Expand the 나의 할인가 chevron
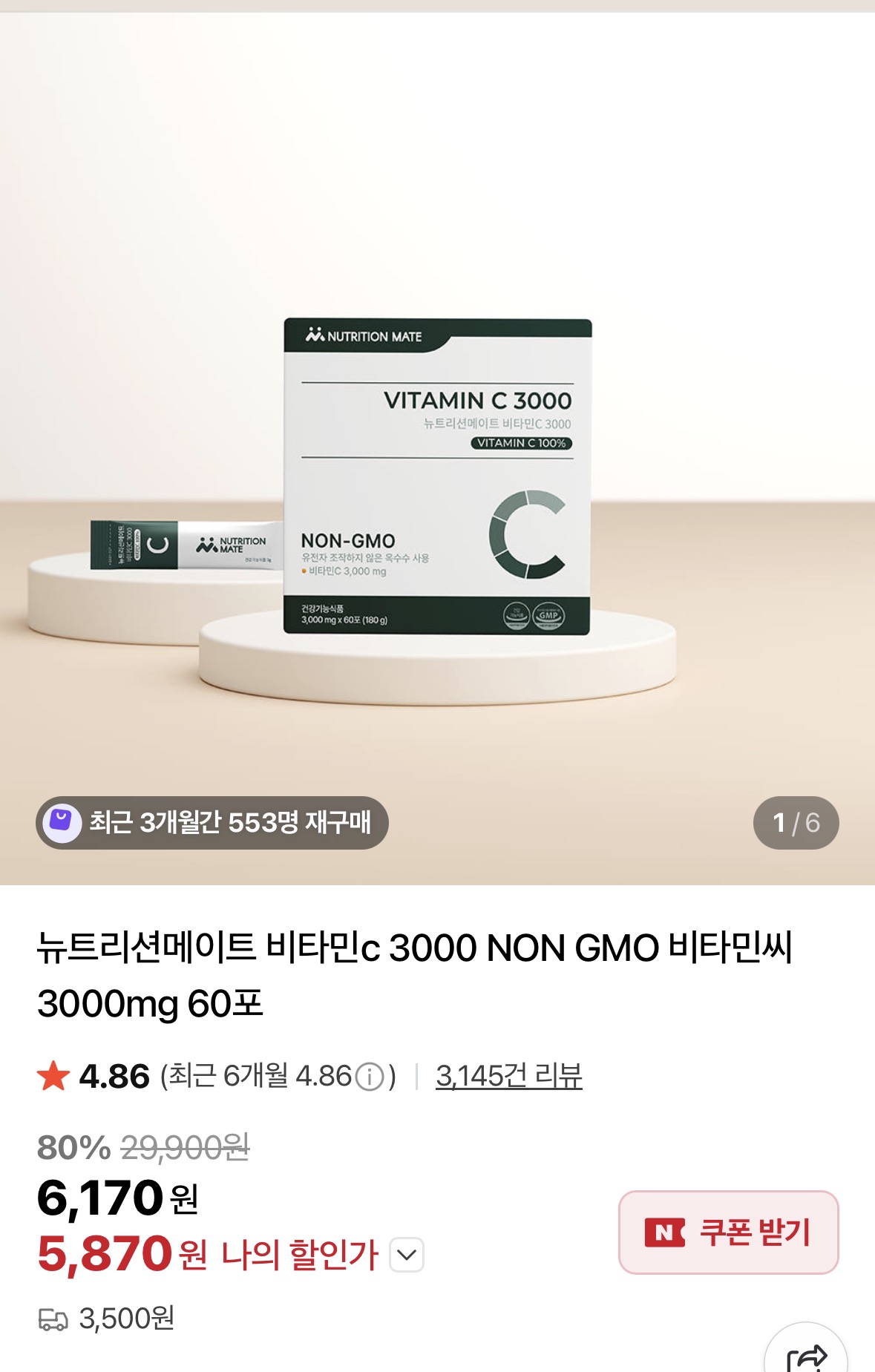This screenshot has width=875, height=1372. click(x=407, y=1255)
